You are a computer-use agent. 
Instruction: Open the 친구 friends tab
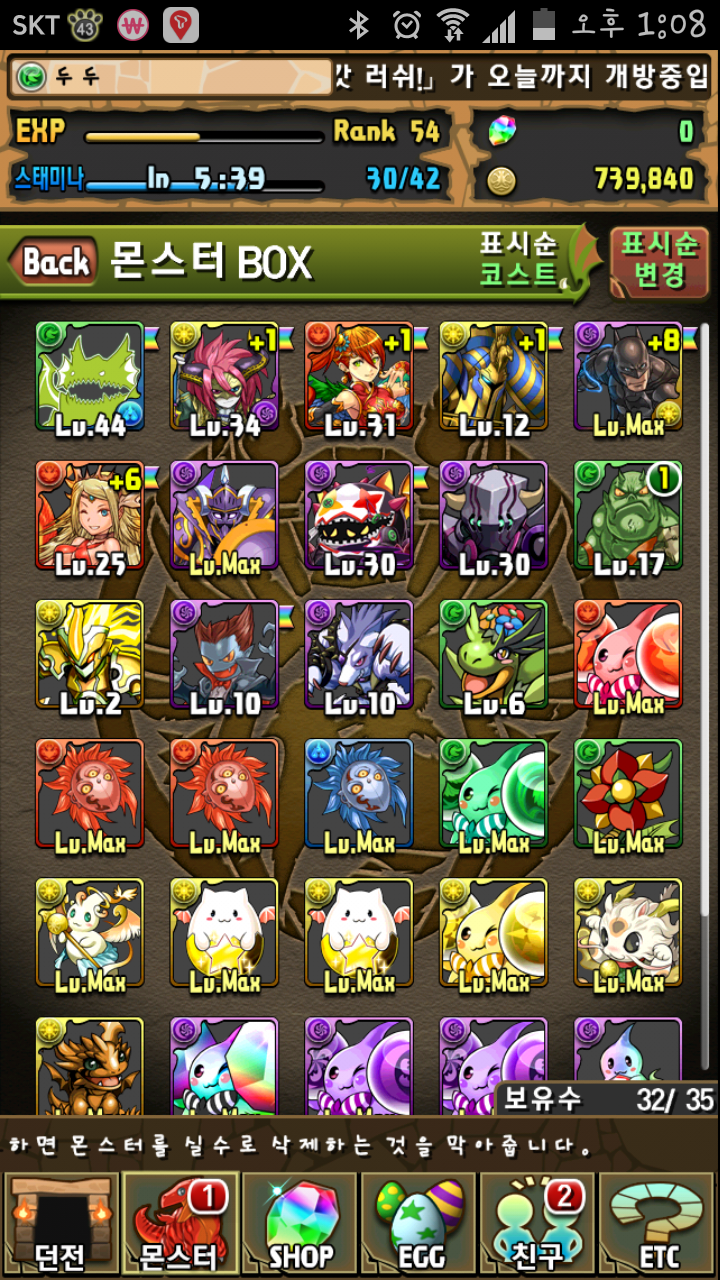[x=538, y=1225]
